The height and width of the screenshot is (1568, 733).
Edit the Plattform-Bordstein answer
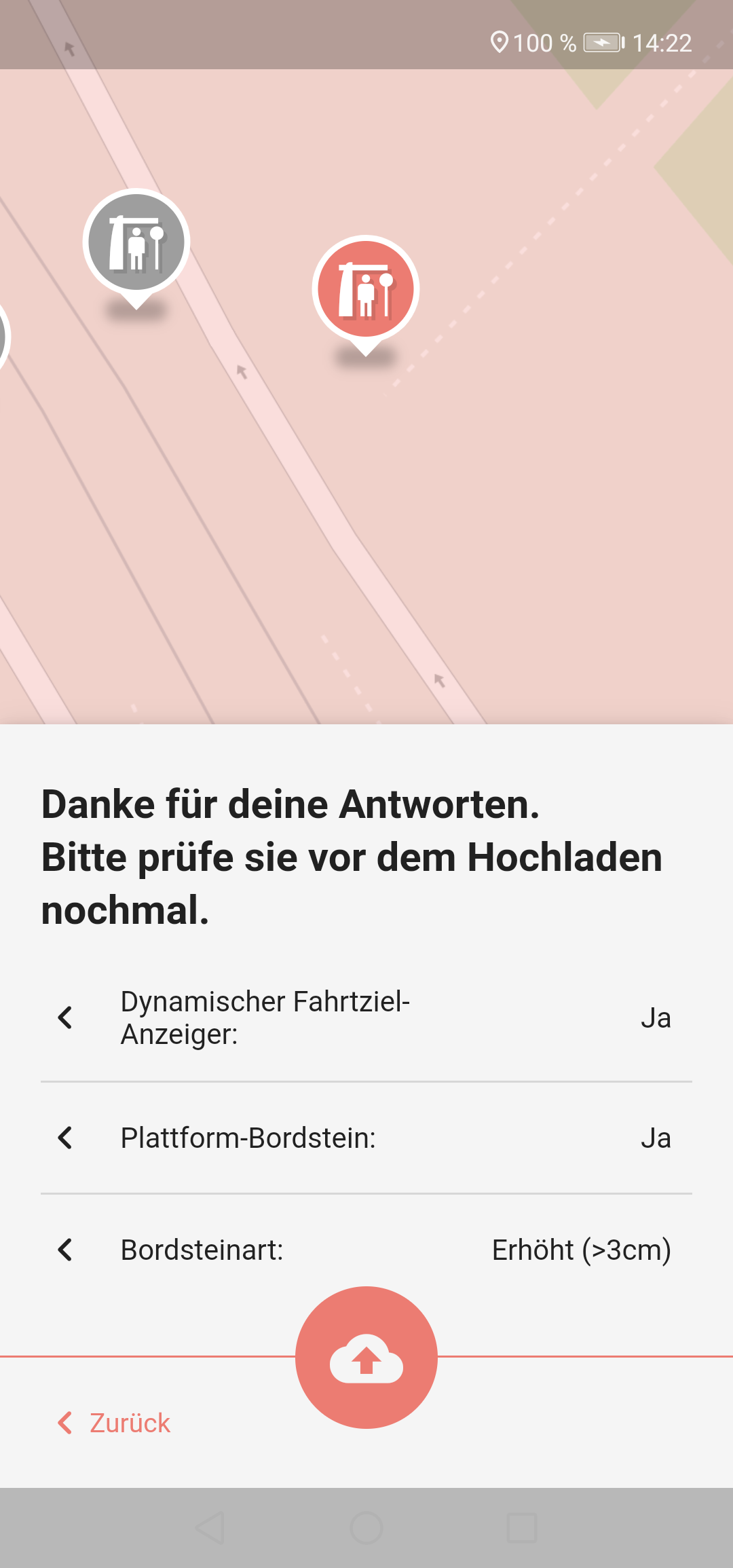click(x=66, y=1138)
